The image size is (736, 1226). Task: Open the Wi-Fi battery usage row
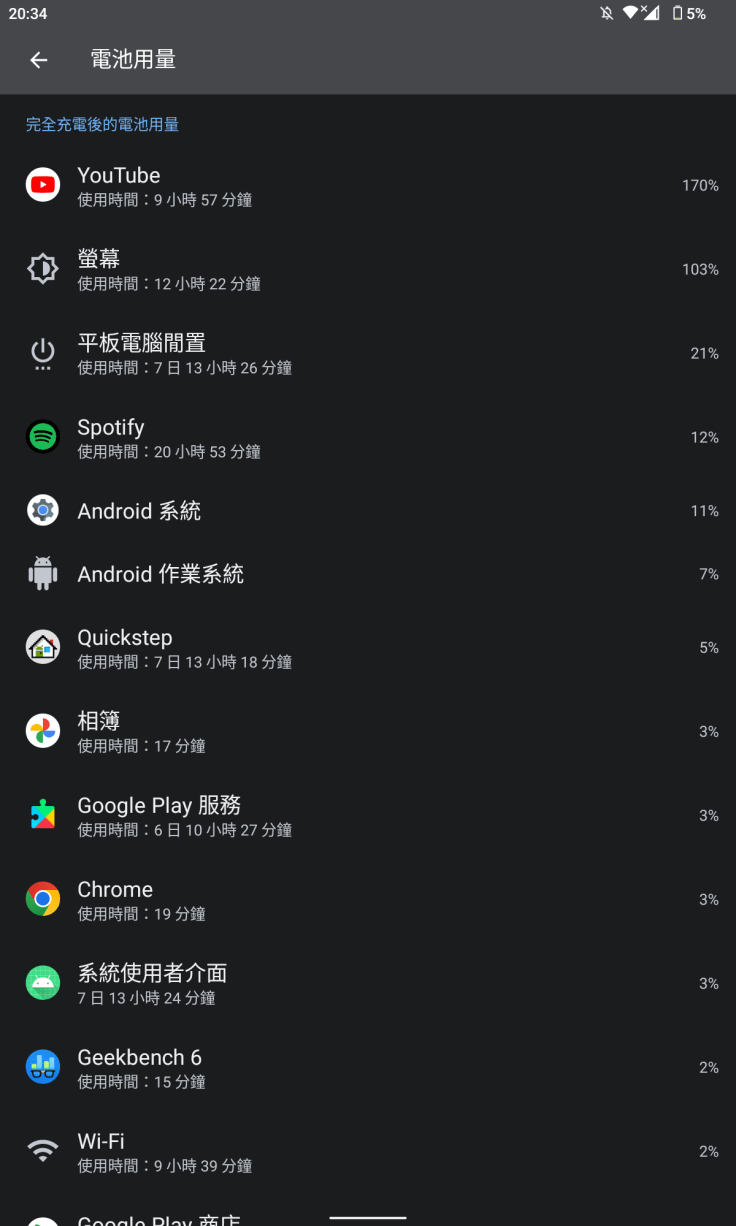368,1152
